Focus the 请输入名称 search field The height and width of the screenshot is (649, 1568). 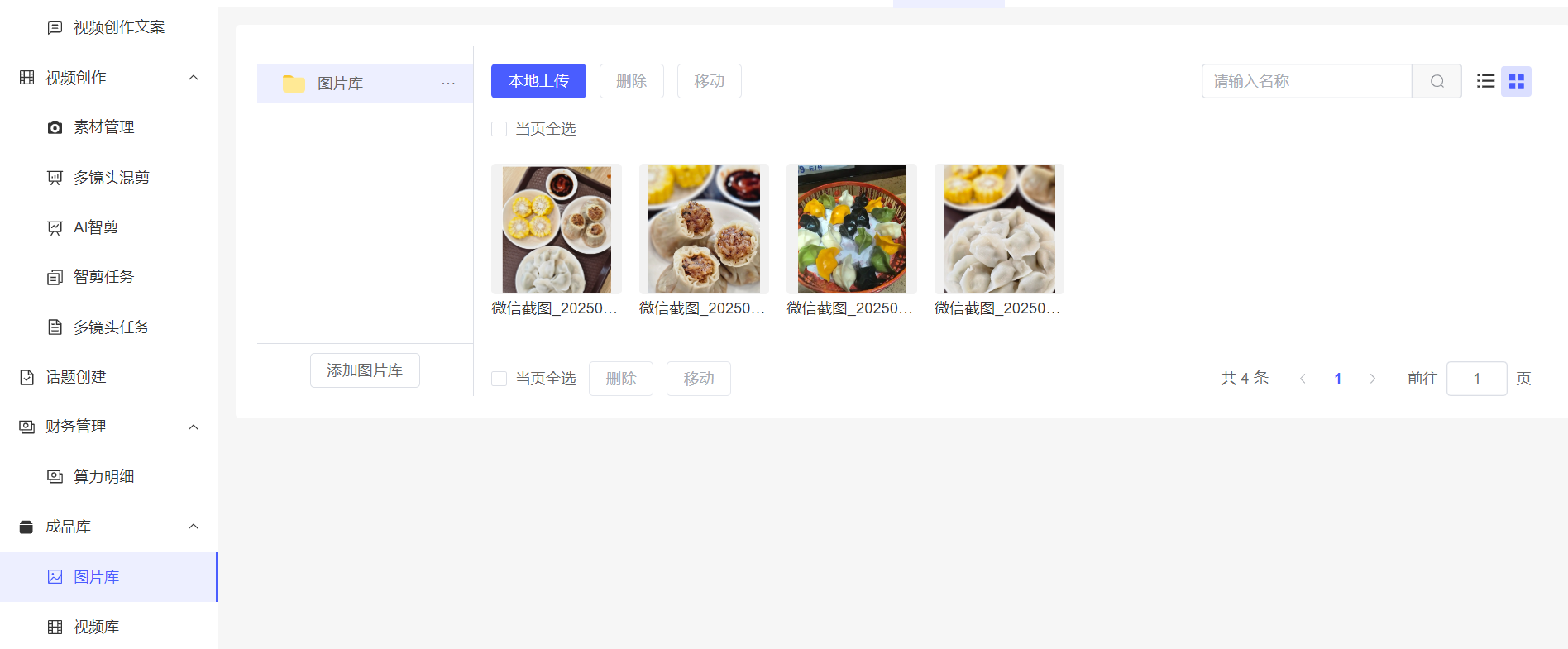(1307, 81)
